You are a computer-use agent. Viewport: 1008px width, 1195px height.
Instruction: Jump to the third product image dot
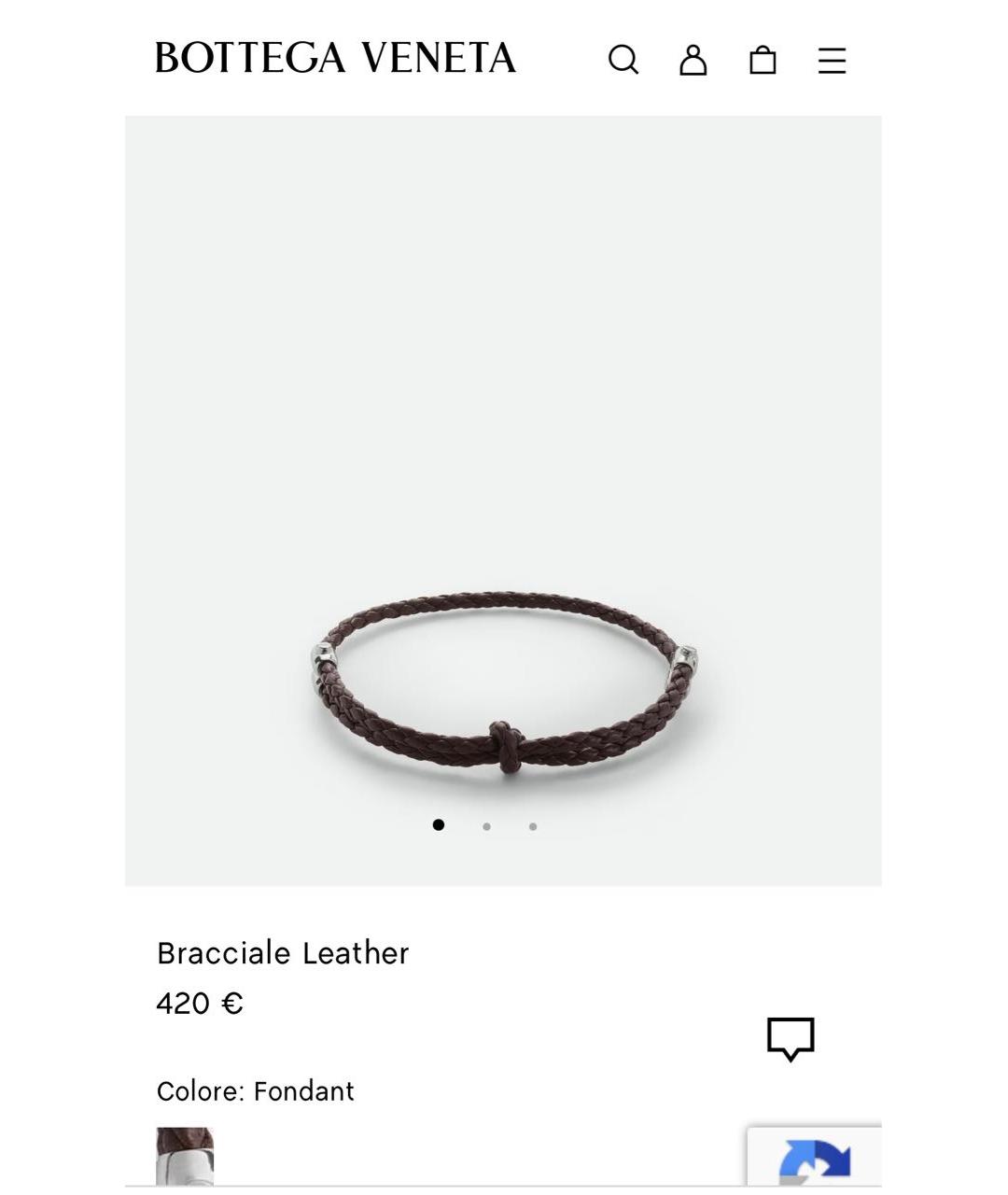(533, 826)
